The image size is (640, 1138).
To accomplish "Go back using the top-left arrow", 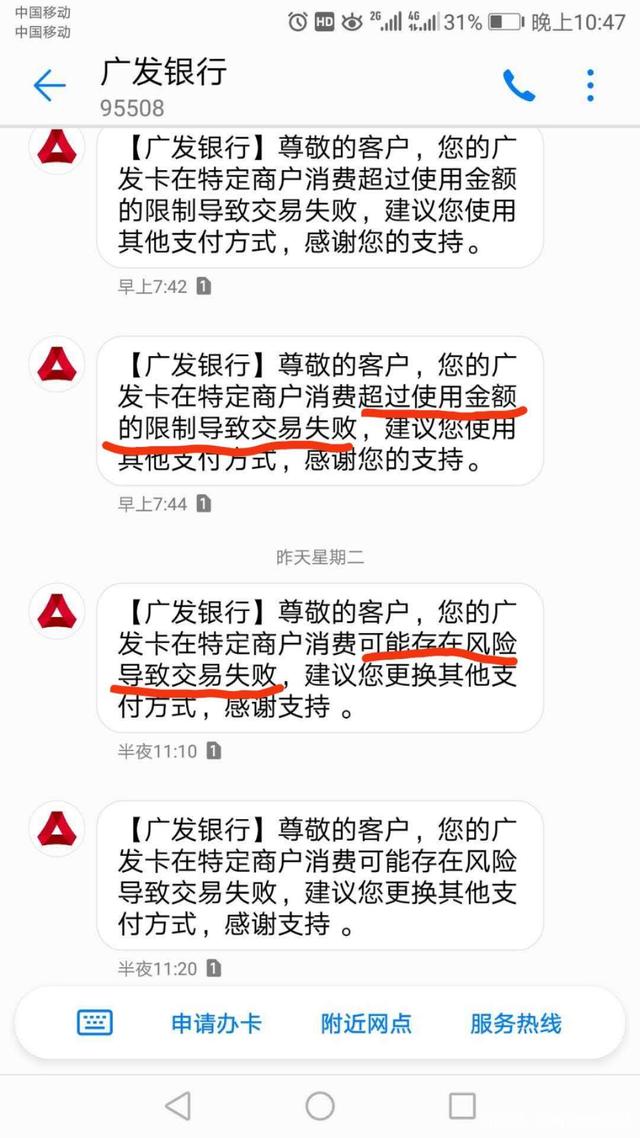I will pyautogui.click(x=49, y=86).
